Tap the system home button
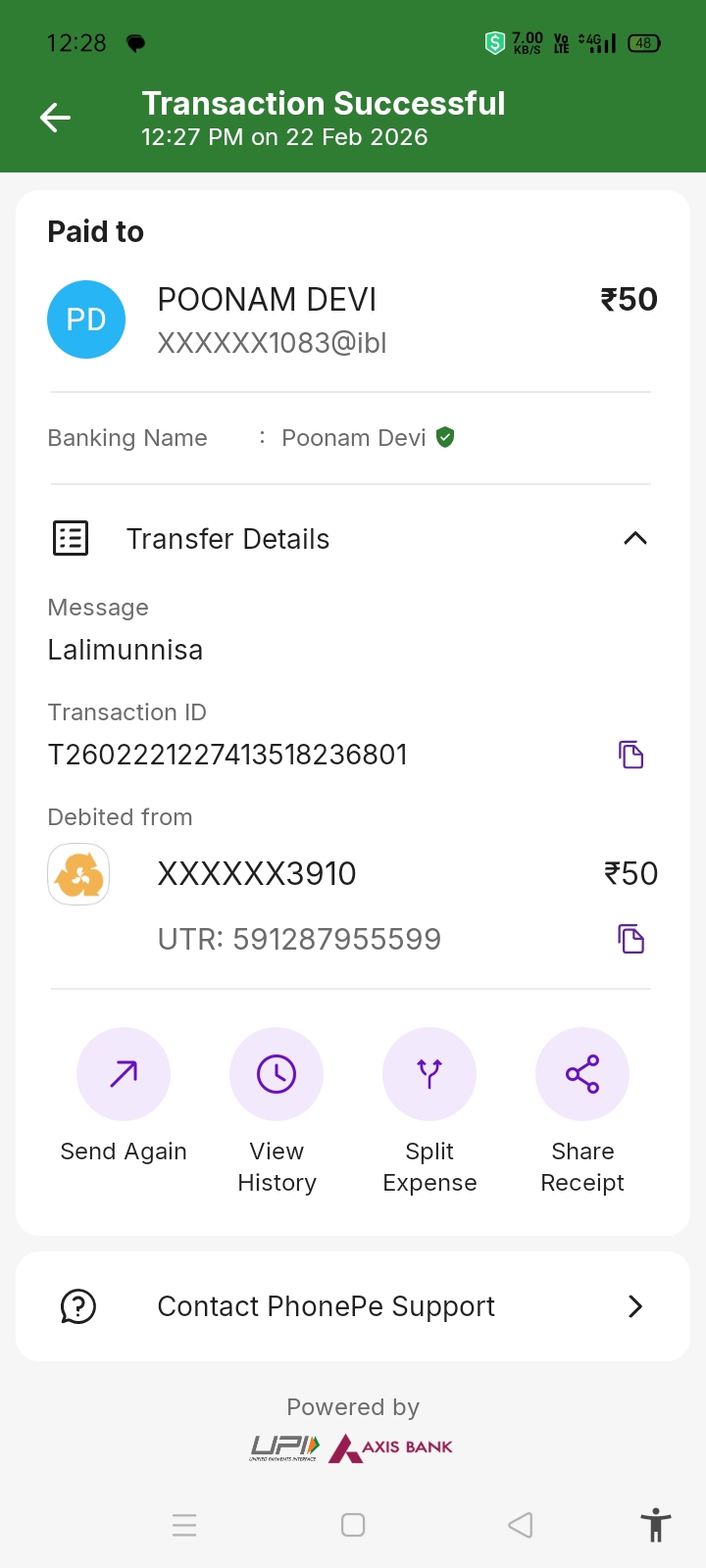This screenshot has height=1568, width=706. click(x=353, y=1525)
